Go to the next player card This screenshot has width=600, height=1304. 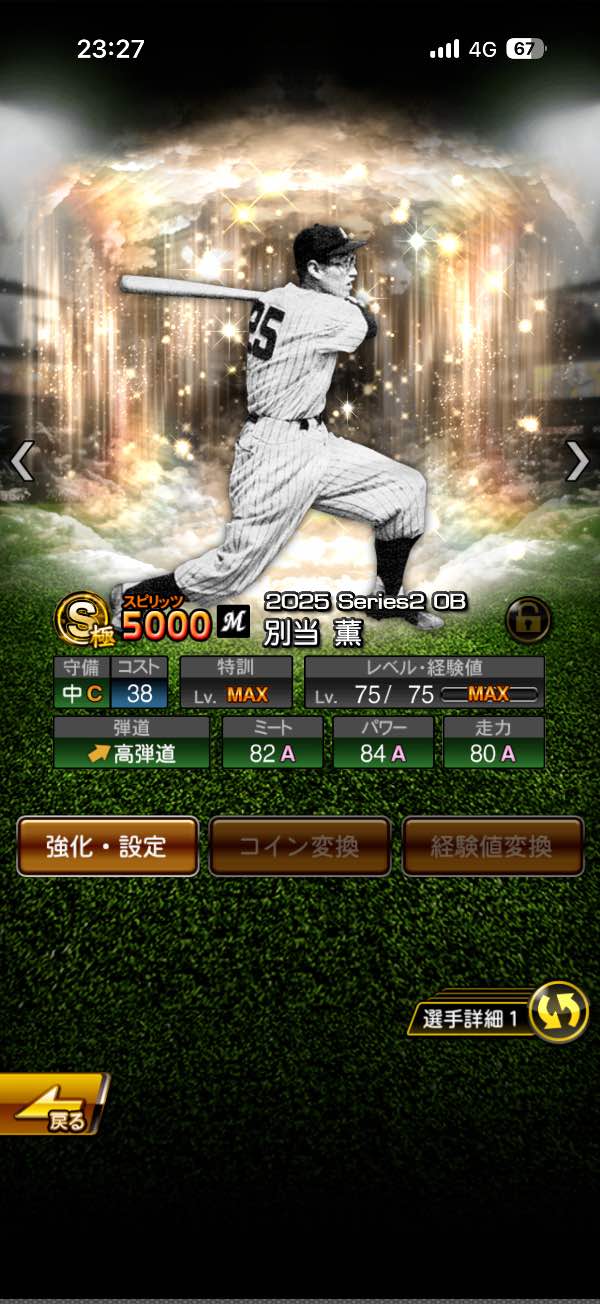click(578, 461)
